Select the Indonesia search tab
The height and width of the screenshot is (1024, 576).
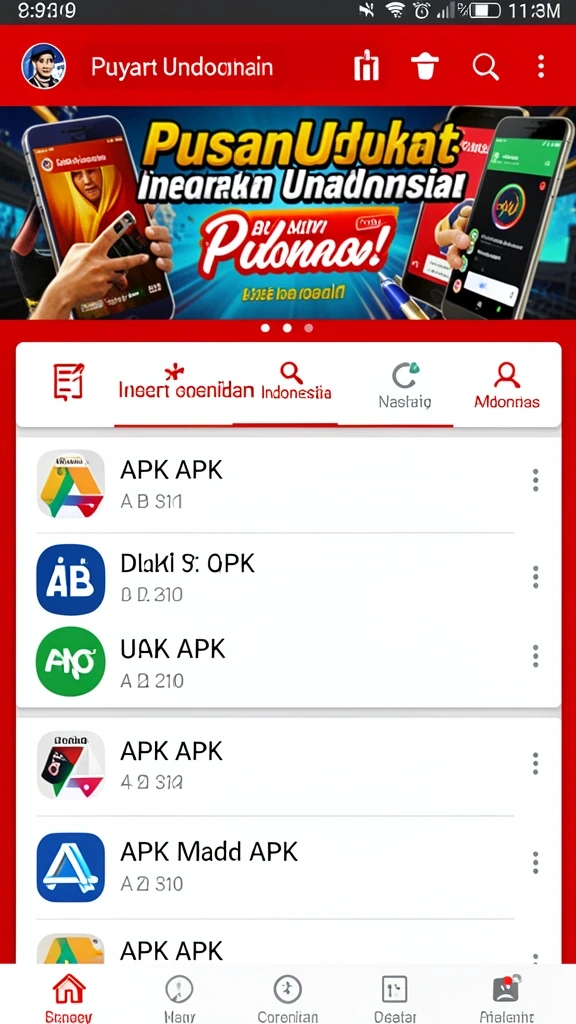click(x=296, y=381)
